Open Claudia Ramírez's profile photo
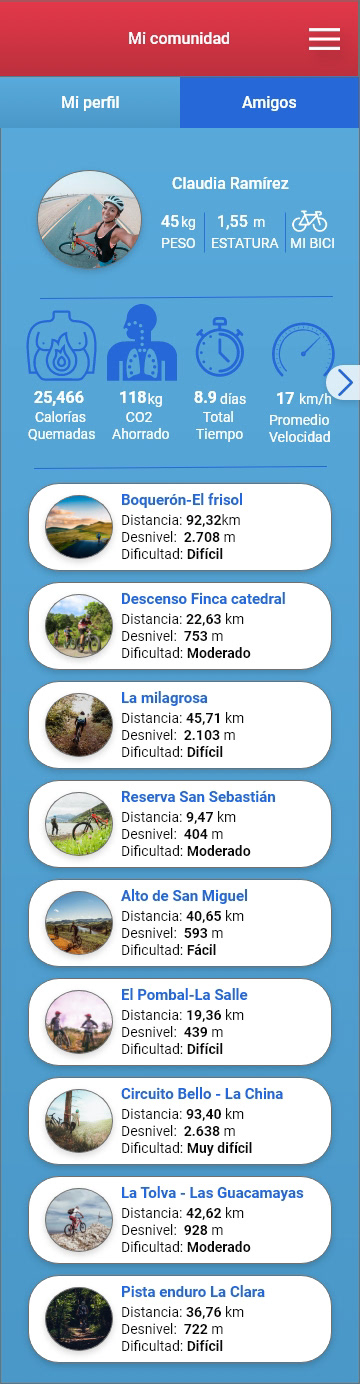The height and width of the screenshot is (1384, 360). click(x=89, y=220)
